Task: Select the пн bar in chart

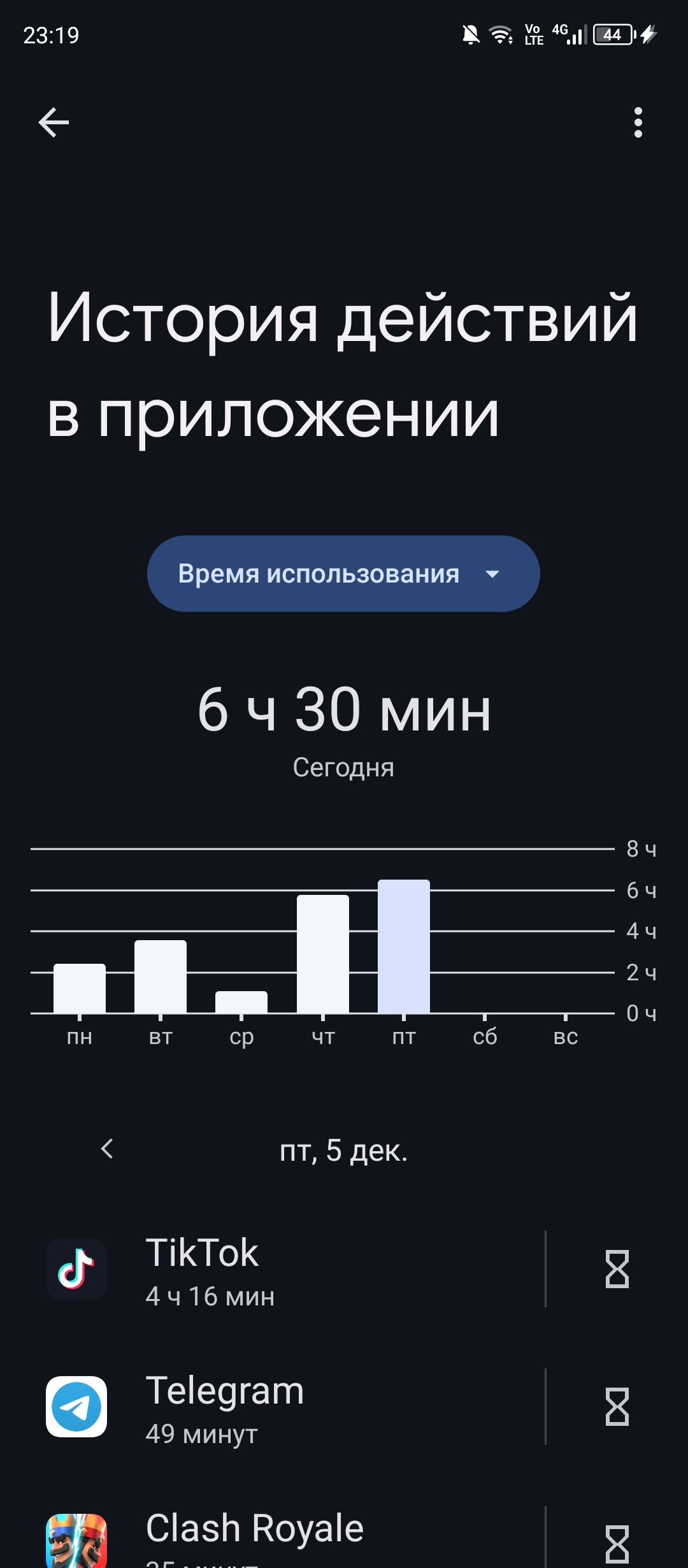Action: click(80, 989)
